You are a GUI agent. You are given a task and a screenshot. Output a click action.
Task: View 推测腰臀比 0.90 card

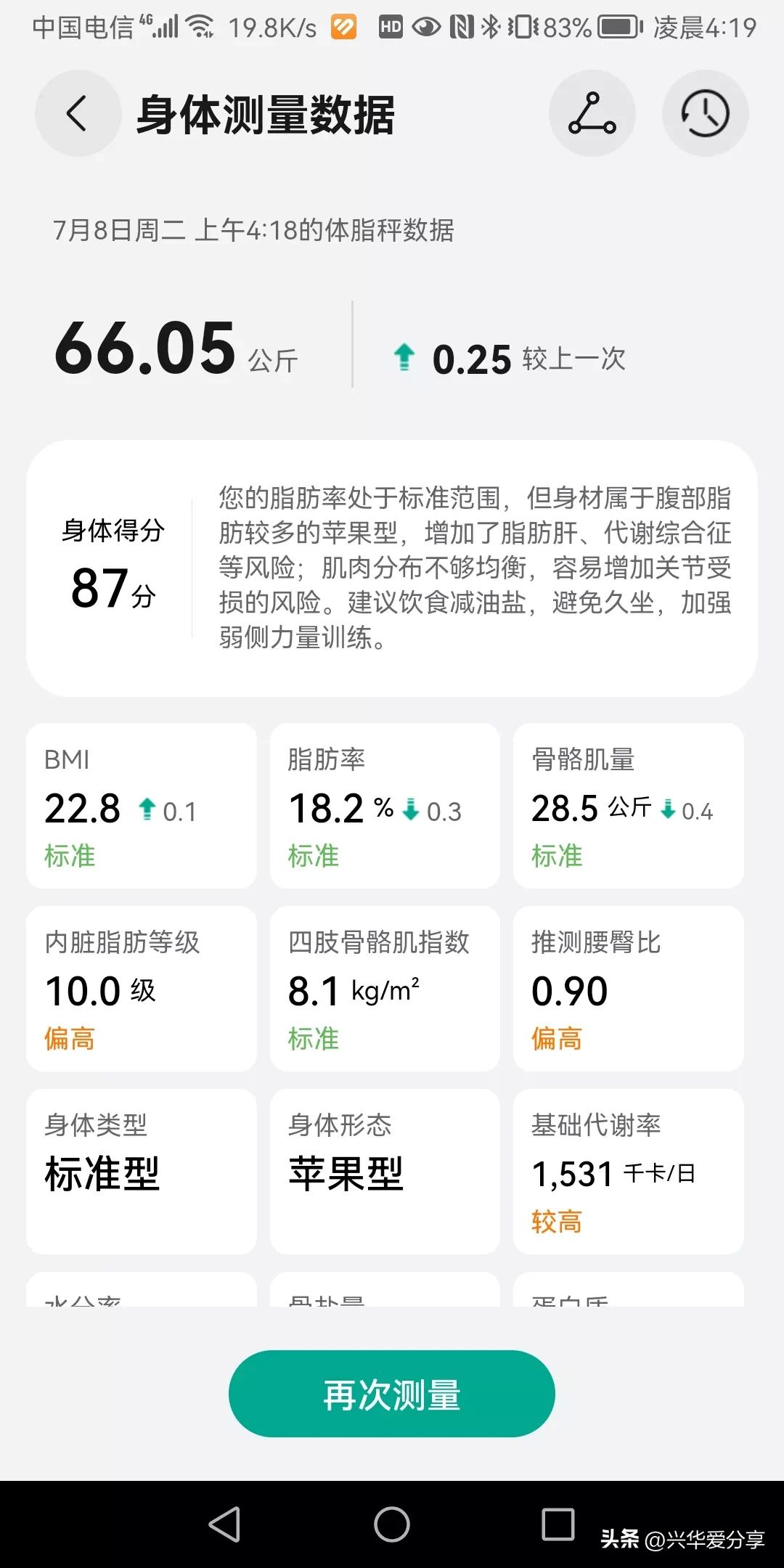[628, 988]
